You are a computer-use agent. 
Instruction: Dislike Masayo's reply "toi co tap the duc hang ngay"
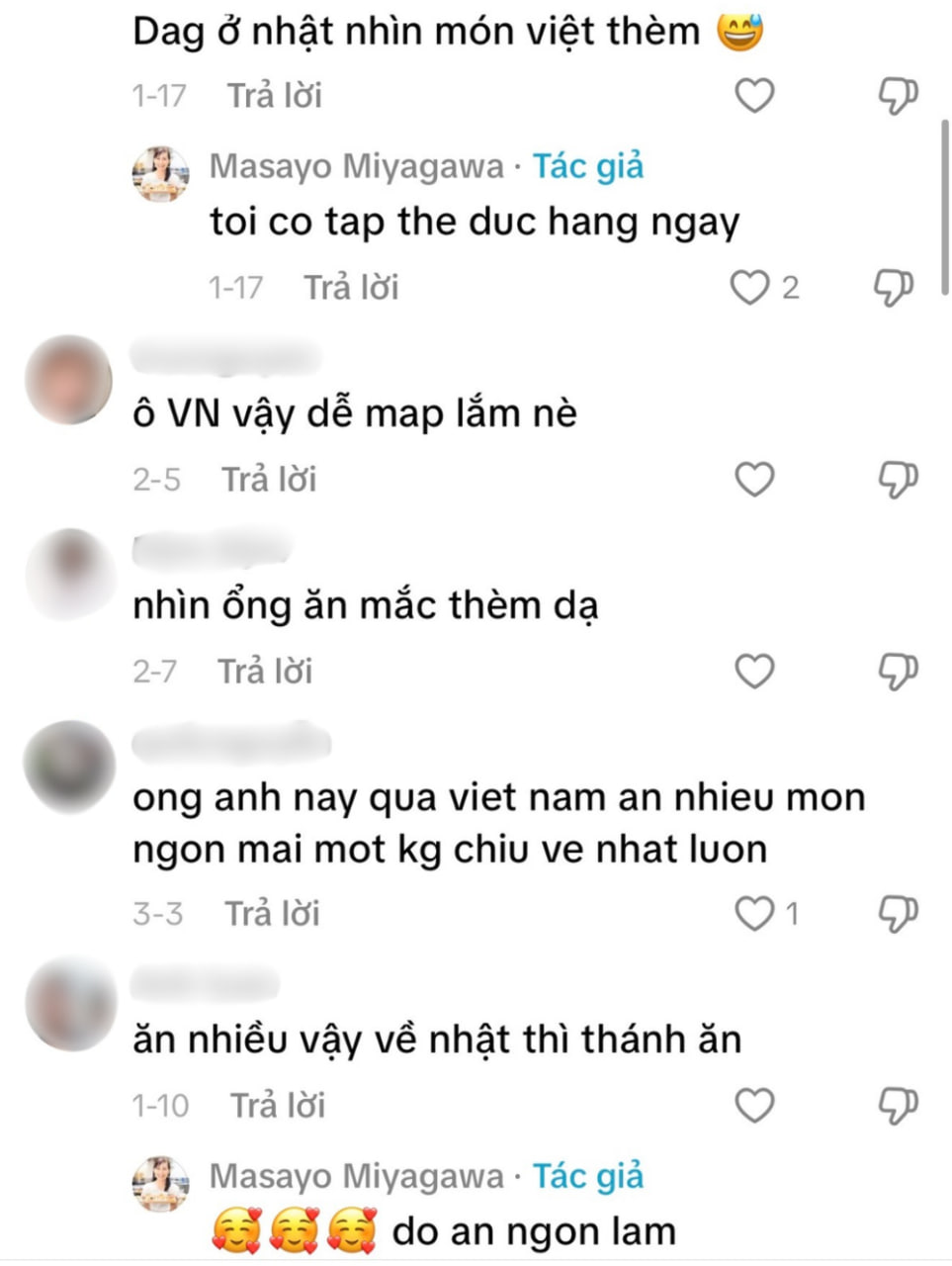(x=895, y=288)
